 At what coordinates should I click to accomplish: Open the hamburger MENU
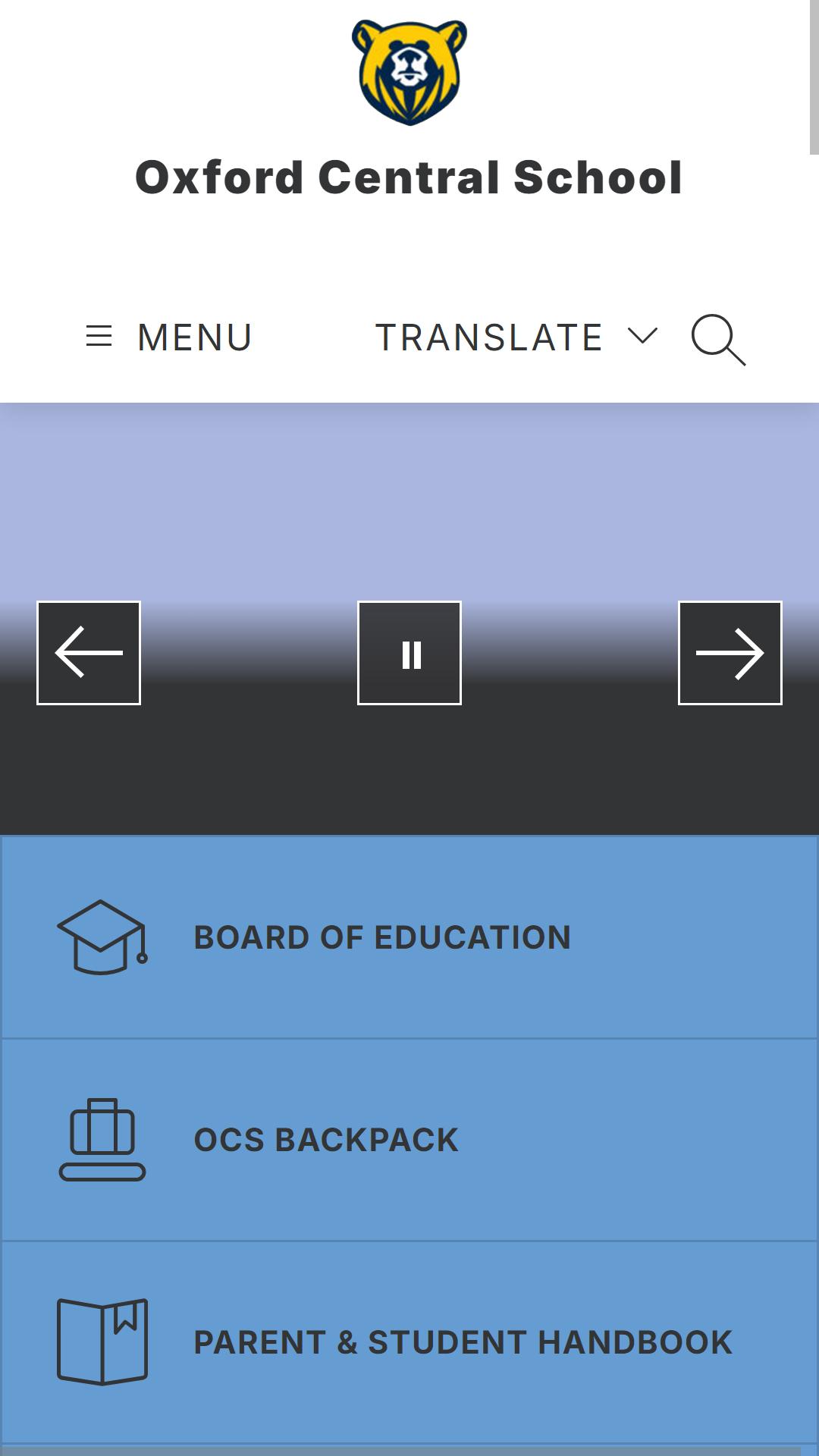click(168, 337)
